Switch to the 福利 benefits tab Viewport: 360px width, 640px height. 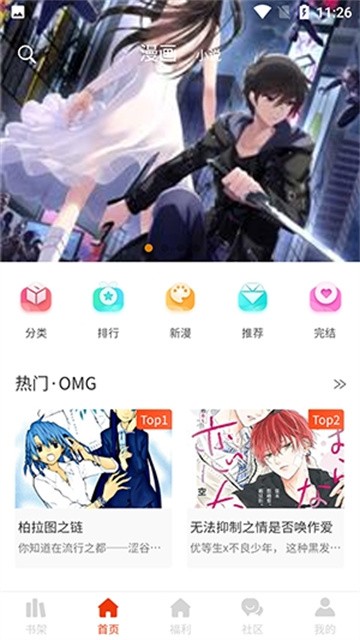180,616
